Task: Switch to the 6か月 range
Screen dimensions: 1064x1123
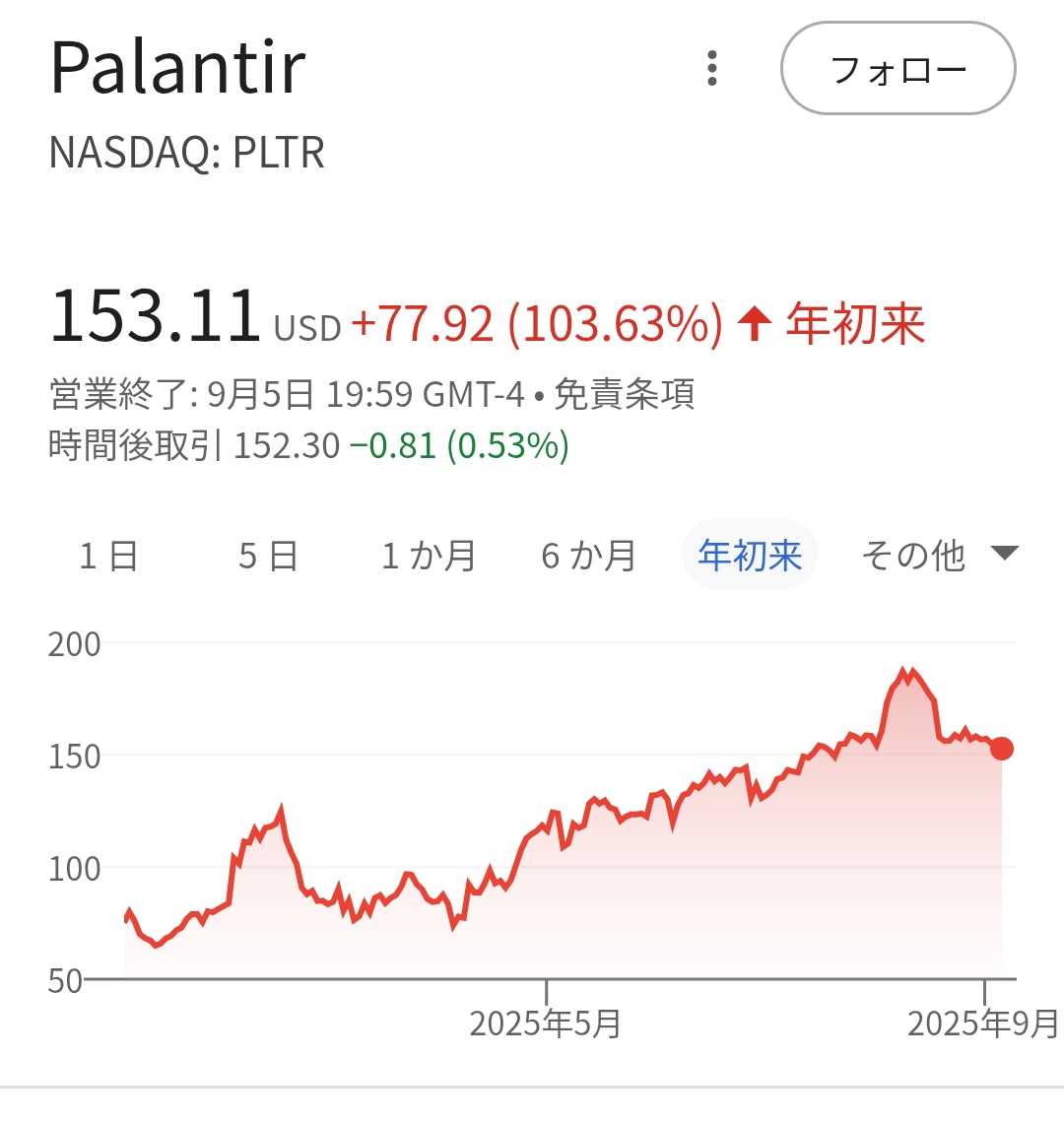Action: (588, 557)
